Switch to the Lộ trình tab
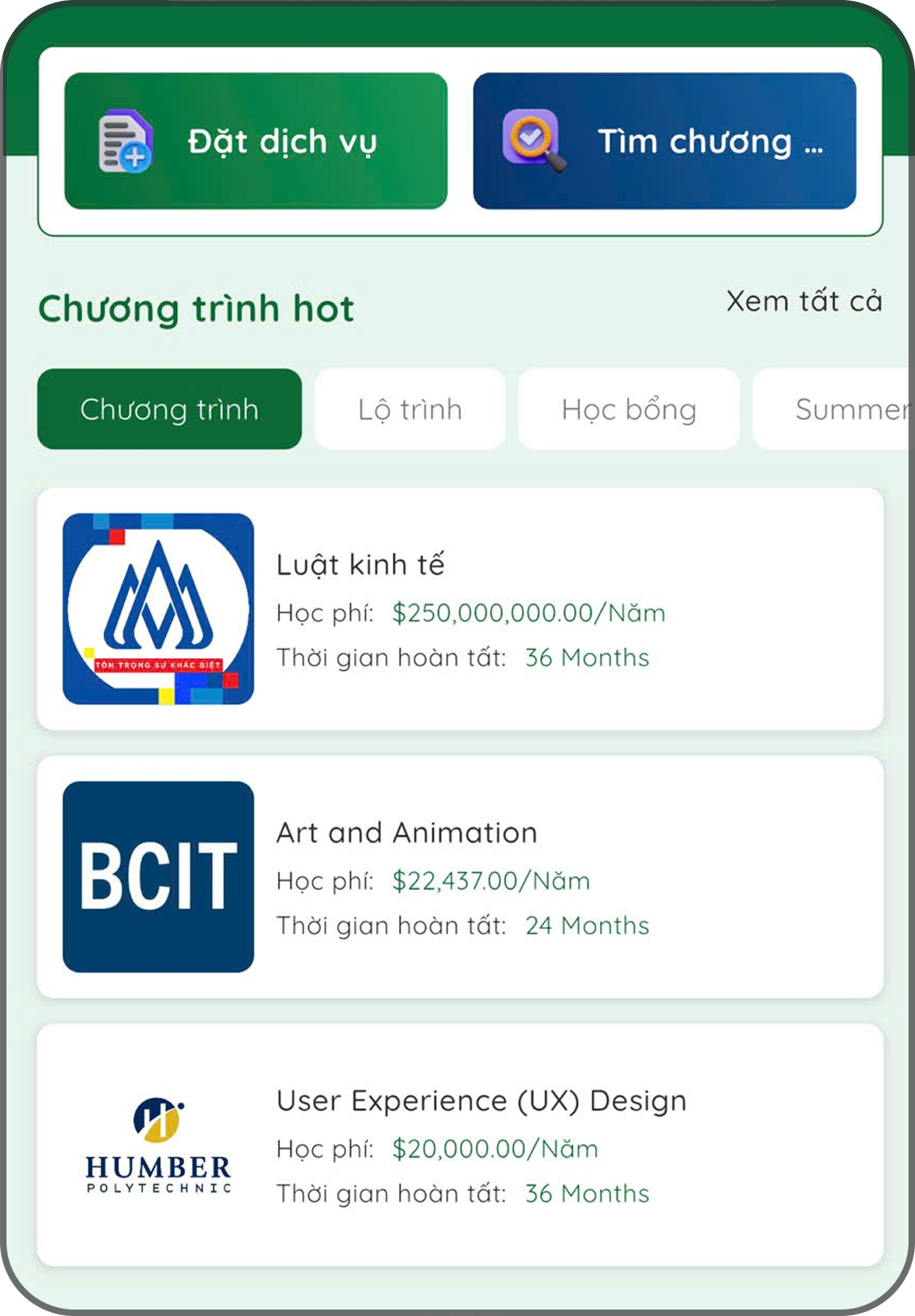Image resolution: width=915 pixels, height=1316 pixels. click(410, 409)
